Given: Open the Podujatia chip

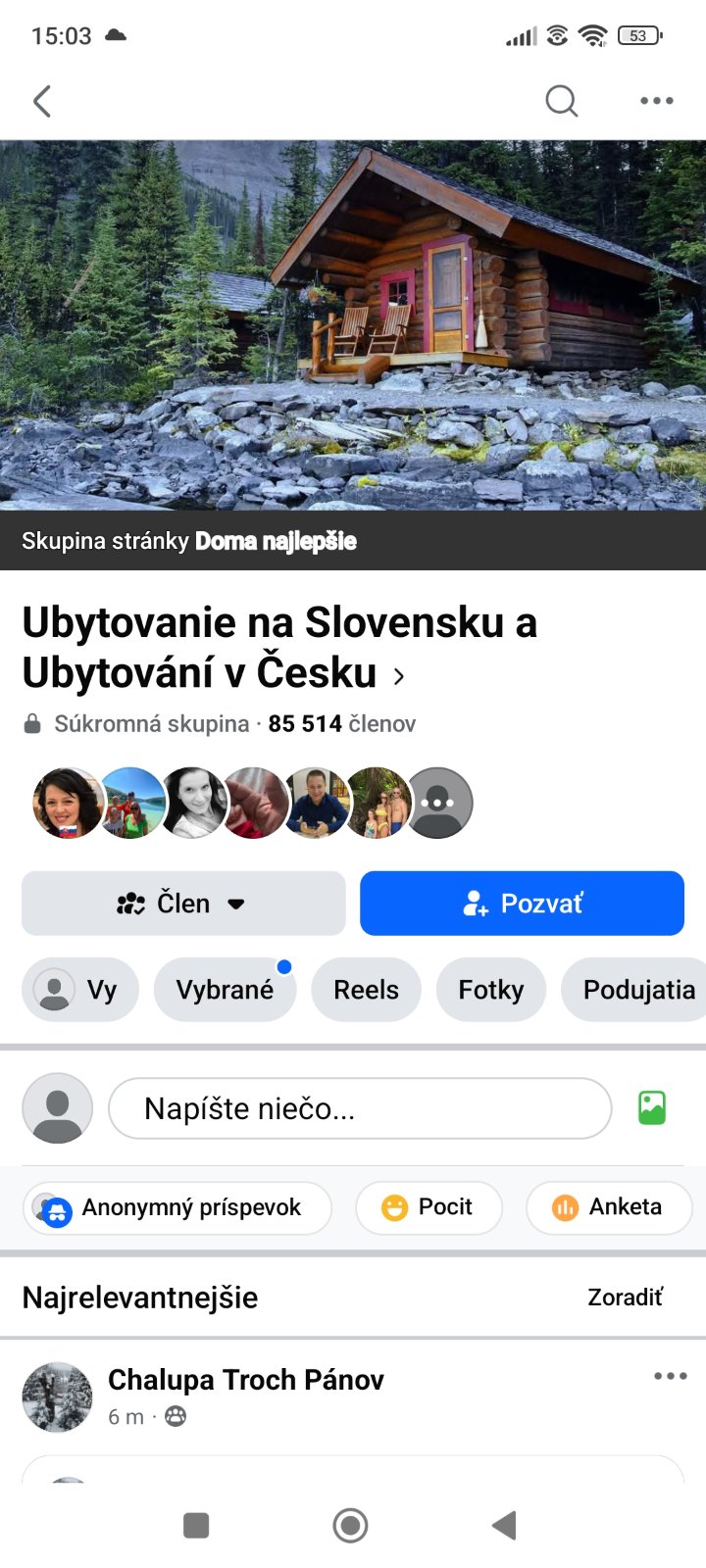Looking at the screenshot, I should point(637,990).
